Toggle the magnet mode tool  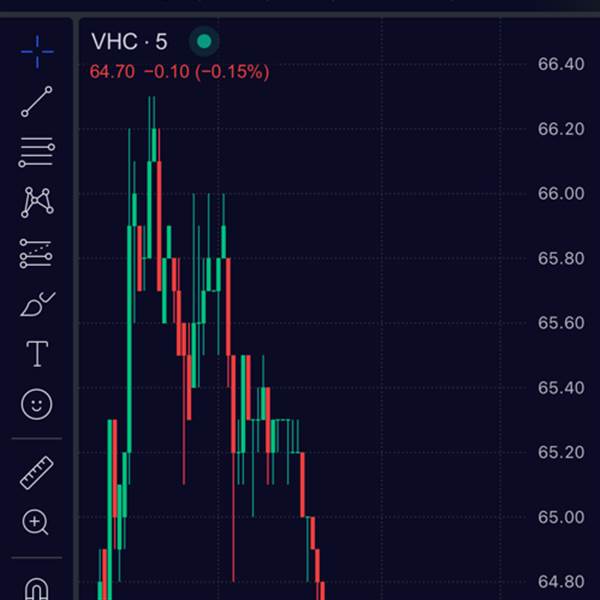coord(37,589)
